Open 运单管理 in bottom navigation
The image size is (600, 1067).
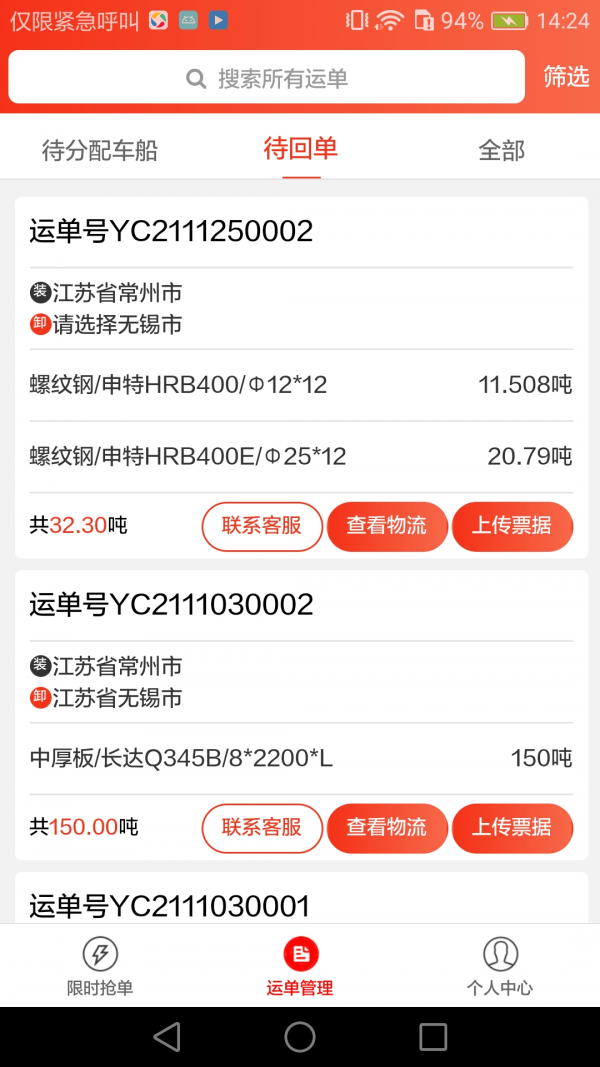point(300,966)
